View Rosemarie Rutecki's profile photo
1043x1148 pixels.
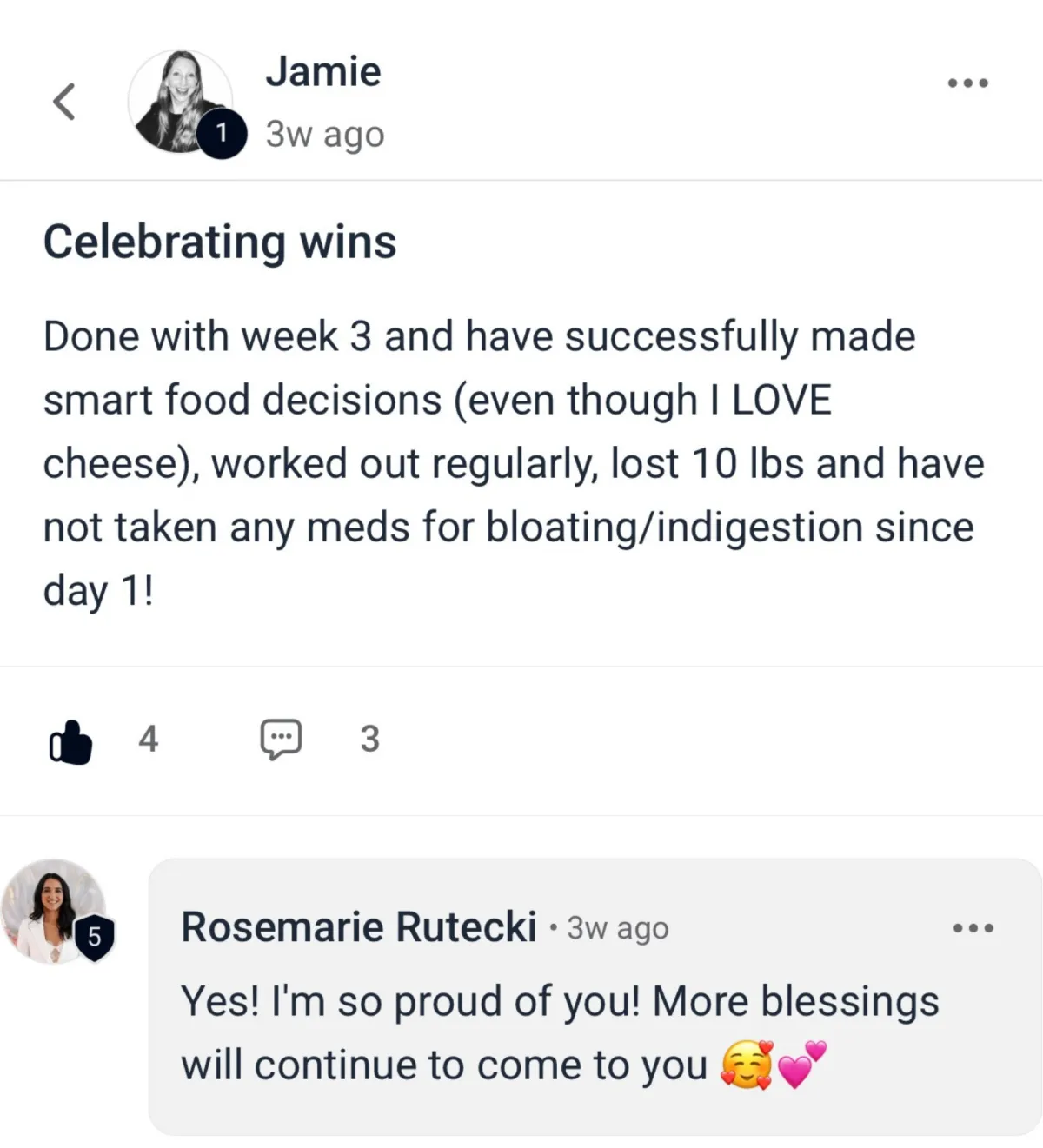coord(54,911)
